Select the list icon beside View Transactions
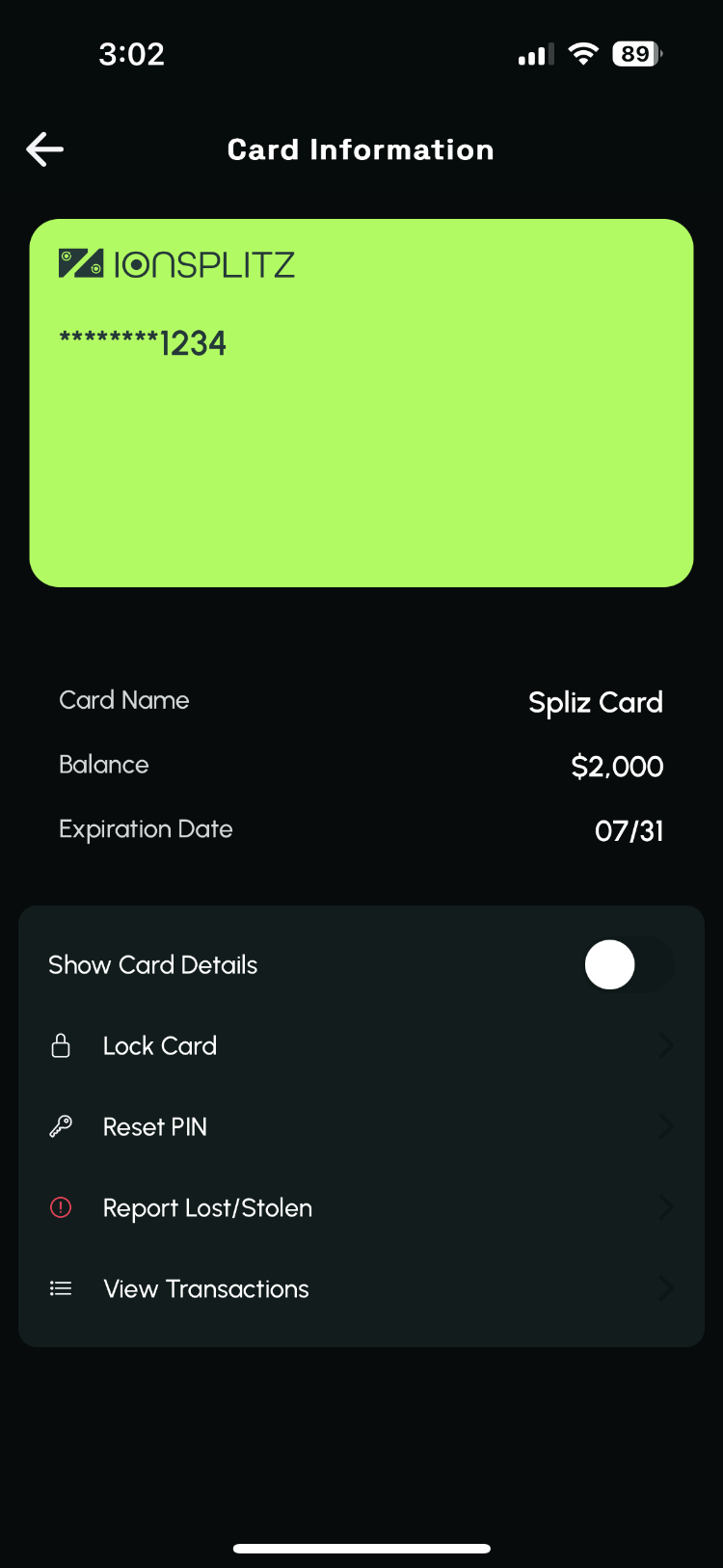The width and height of the screenshot is (723, 1568). point(61,1288)
